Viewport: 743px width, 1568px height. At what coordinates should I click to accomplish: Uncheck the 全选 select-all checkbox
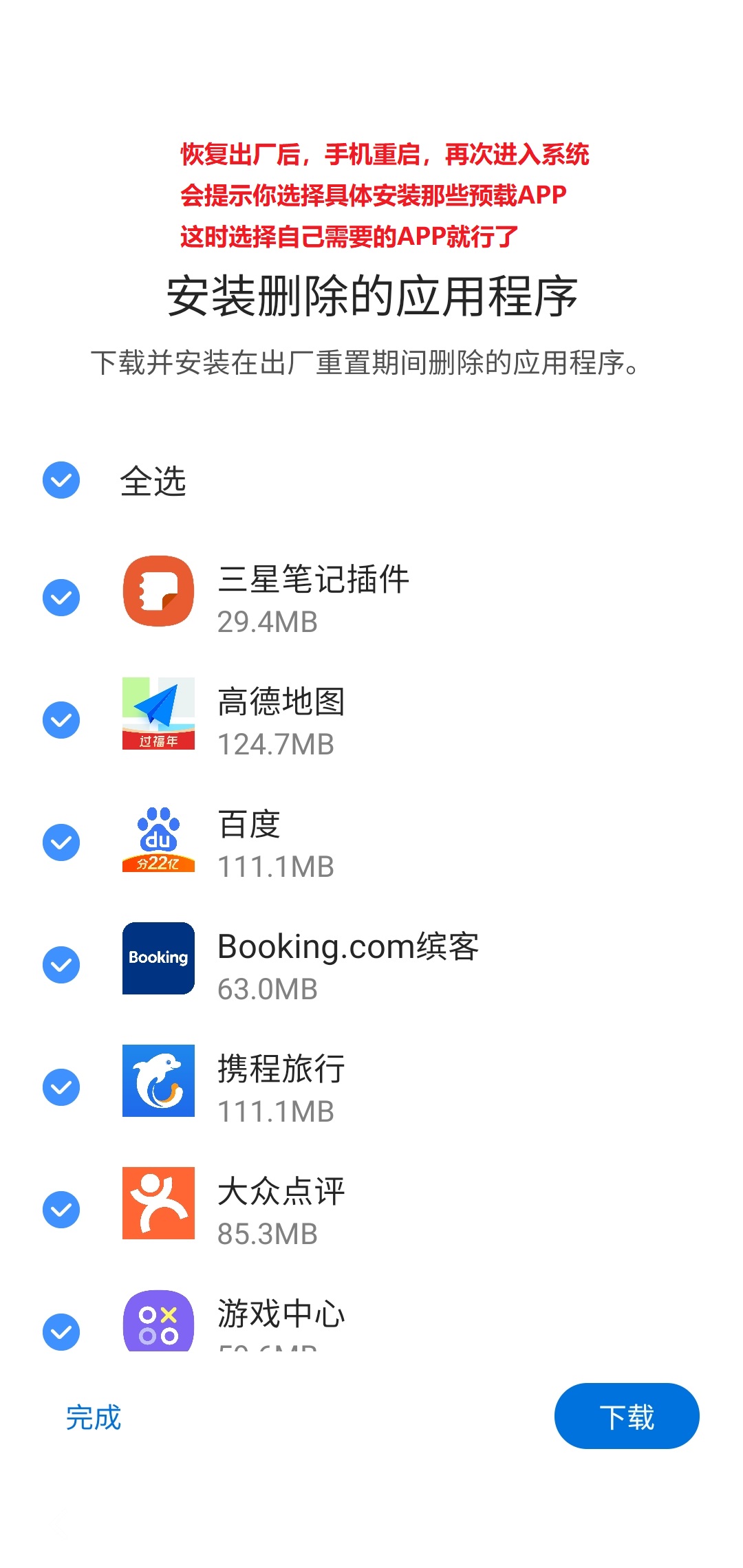tap(61, 480)
